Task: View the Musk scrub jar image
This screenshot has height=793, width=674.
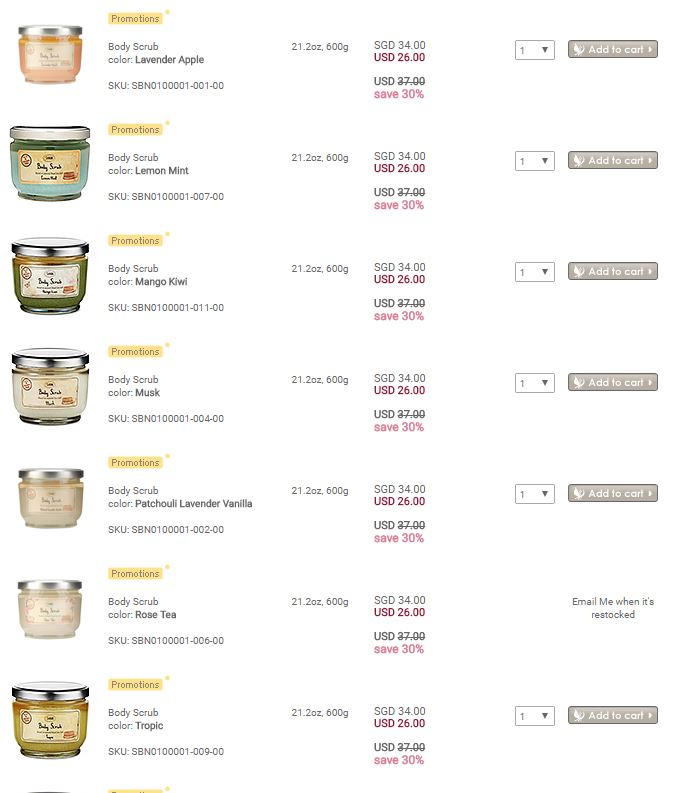Action: click(50, 386)
